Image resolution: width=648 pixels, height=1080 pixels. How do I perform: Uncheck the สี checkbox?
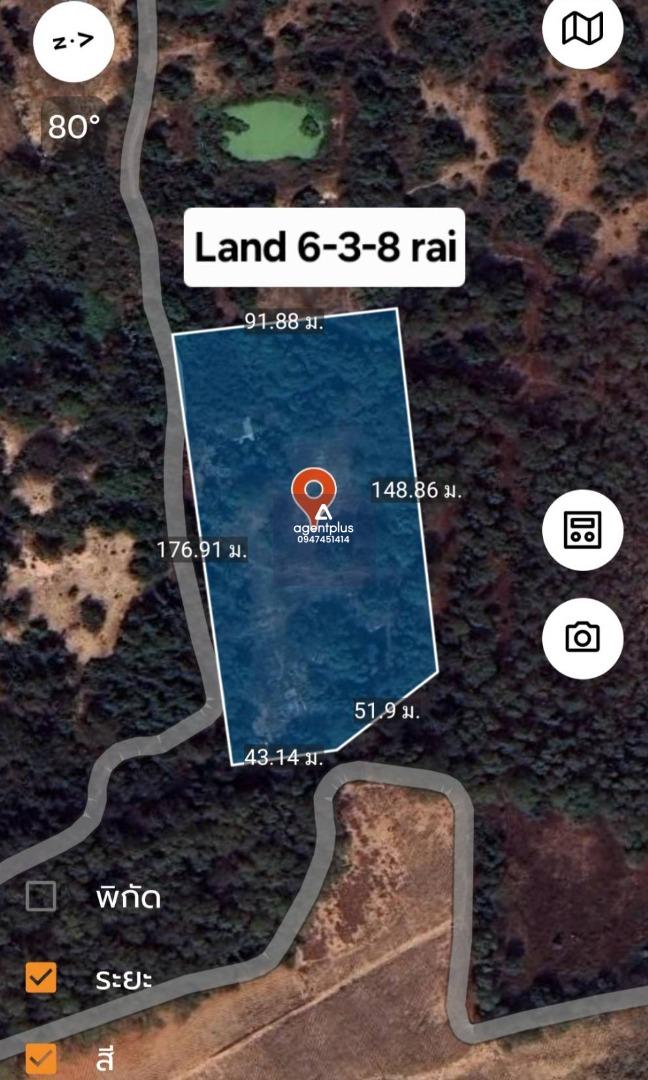tap(41, 1059)
